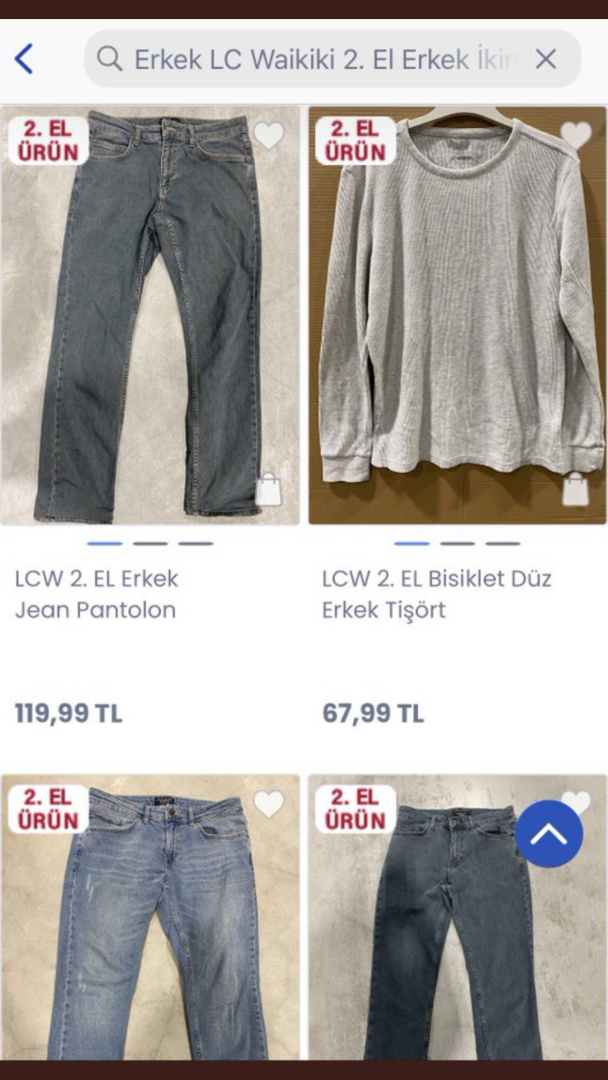Jump back to top with the arrow button
The height and width of the screenshot is (1080, 608).
pyautogui.click(x=549, y=833)
